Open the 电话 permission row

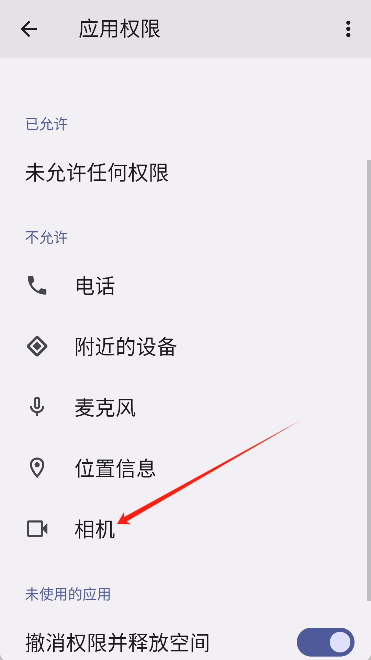coord(185,286)
